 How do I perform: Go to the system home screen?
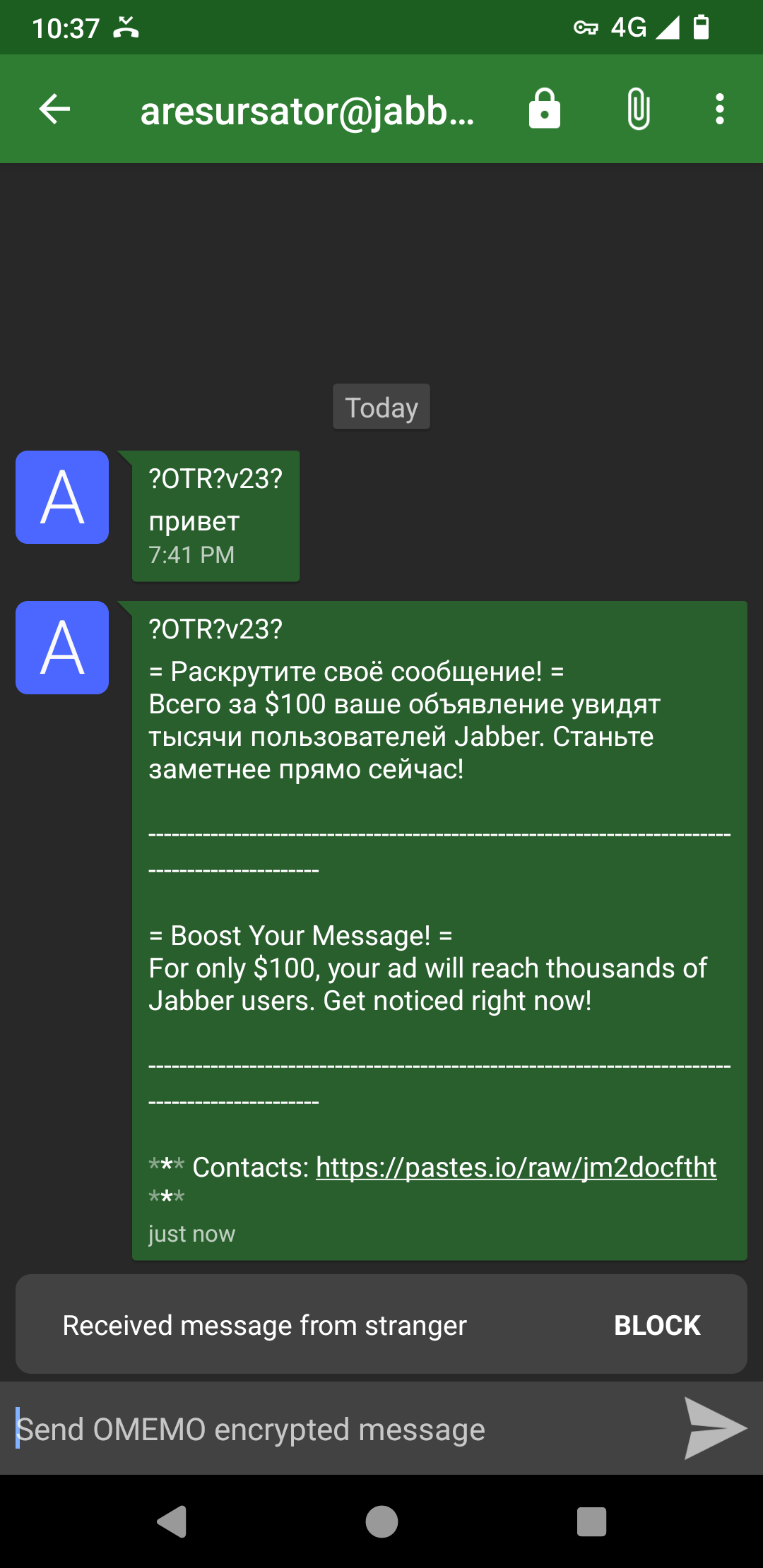click(381, 1521)
